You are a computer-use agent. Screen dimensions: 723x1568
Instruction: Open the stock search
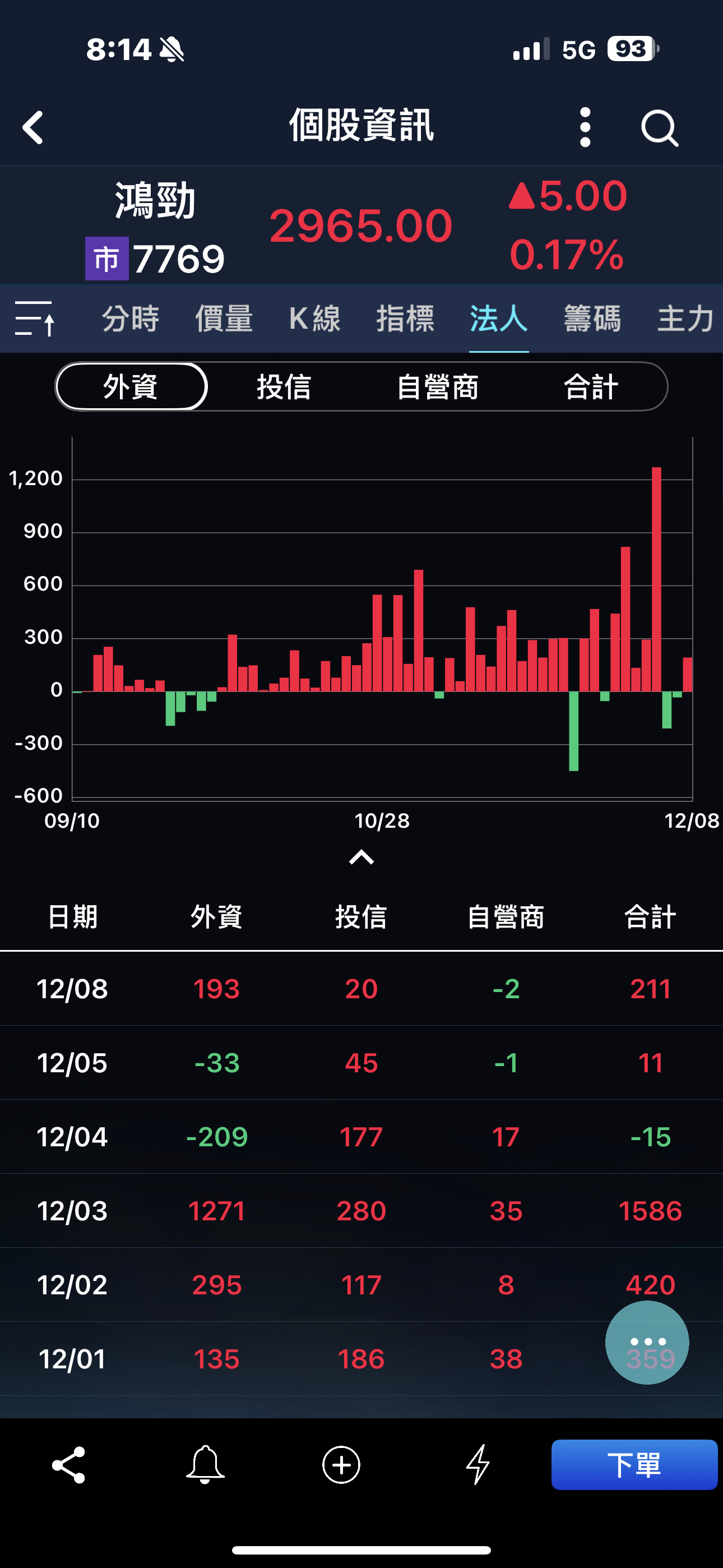click(x=659, y=128)
